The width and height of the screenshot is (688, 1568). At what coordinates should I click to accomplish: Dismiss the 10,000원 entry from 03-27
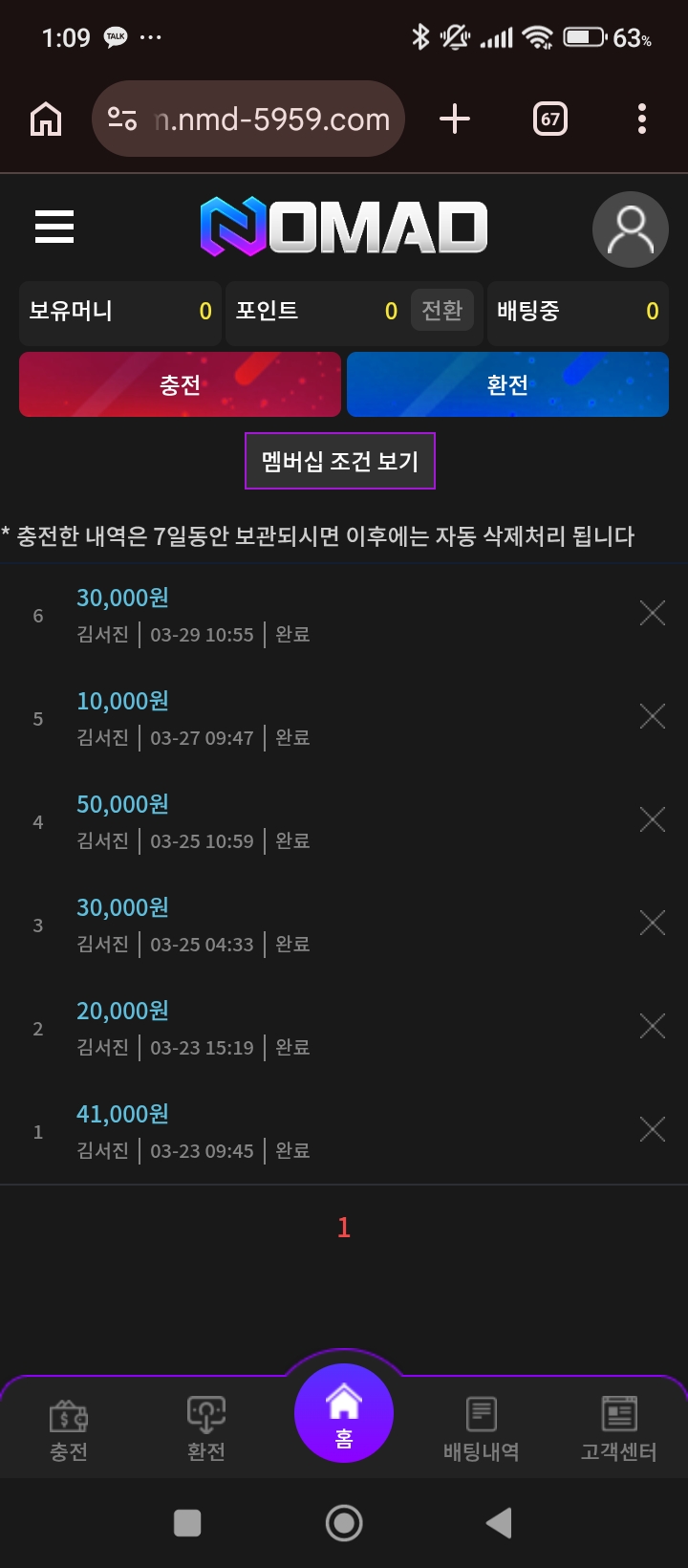(x=652, y=716)
